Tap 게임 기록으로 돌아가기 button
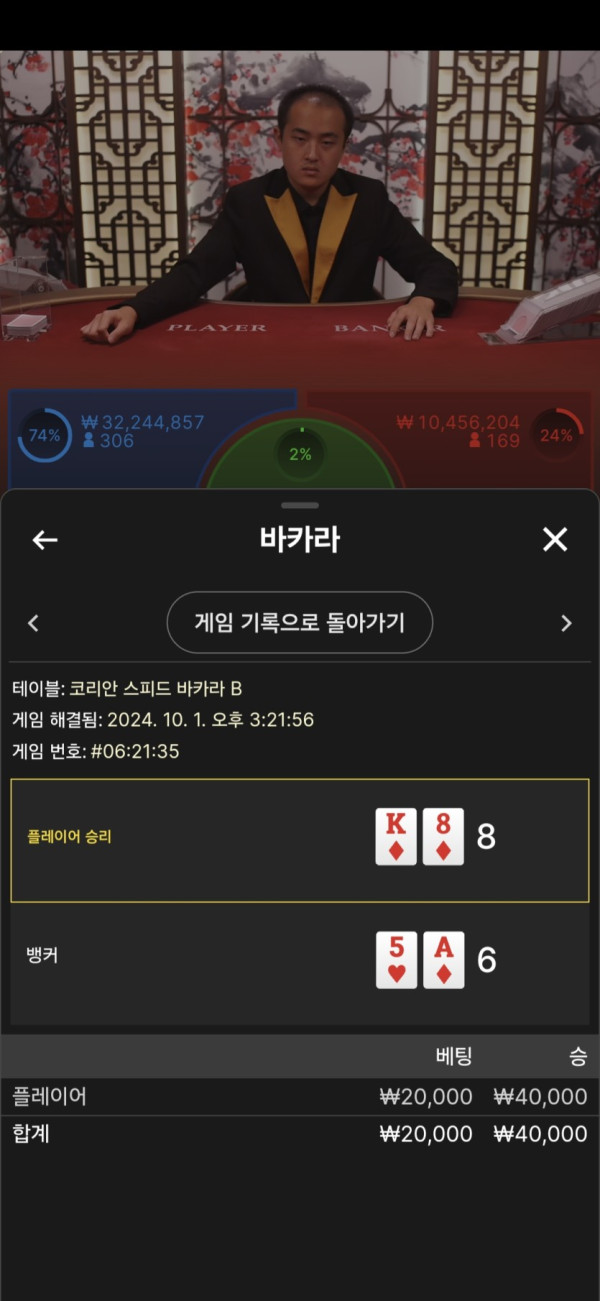The image size is (600, 1301). click(299, 623)
